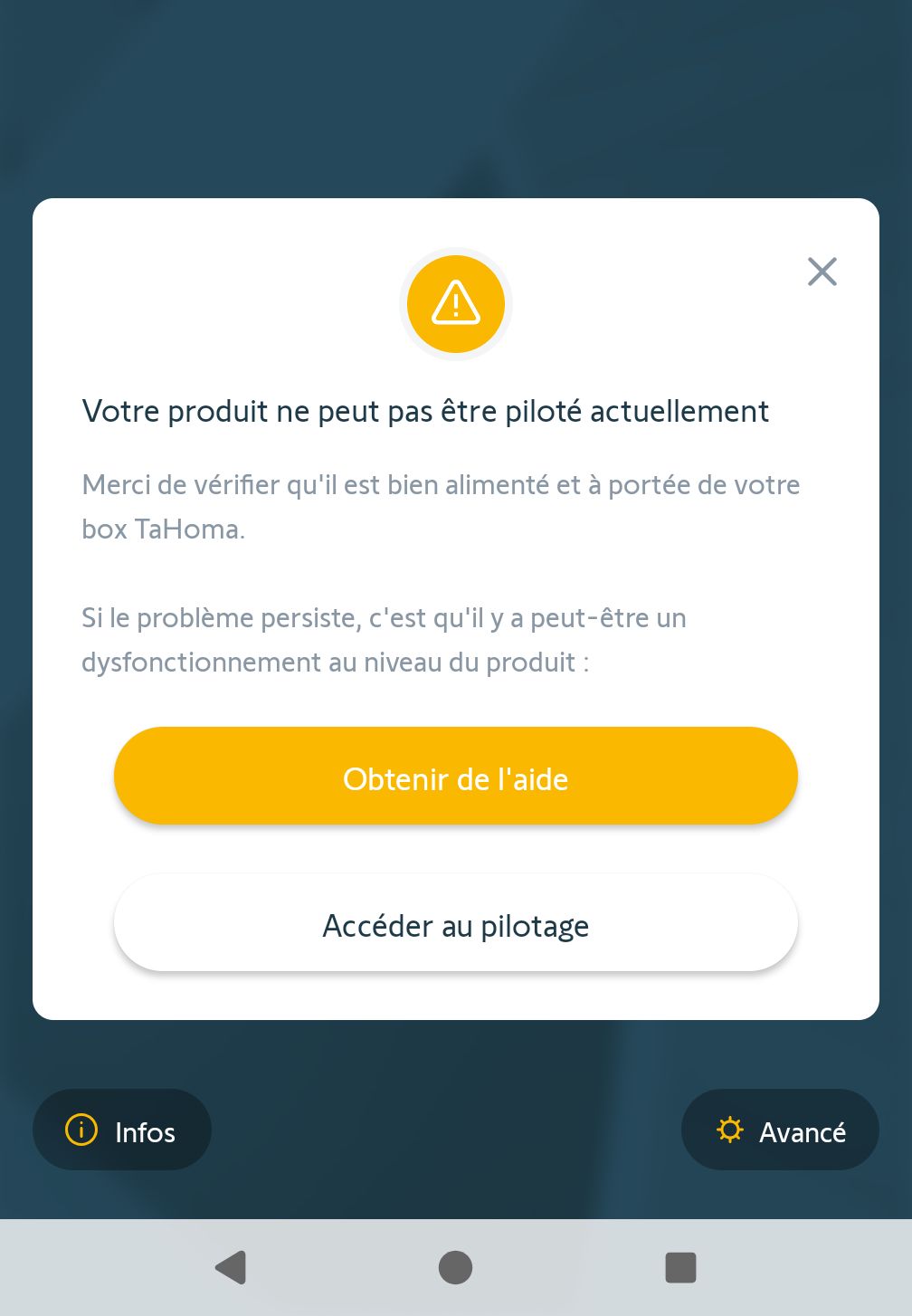Show recent apps with the square button
912x1316 pixels.
(x=680, y=1267)
